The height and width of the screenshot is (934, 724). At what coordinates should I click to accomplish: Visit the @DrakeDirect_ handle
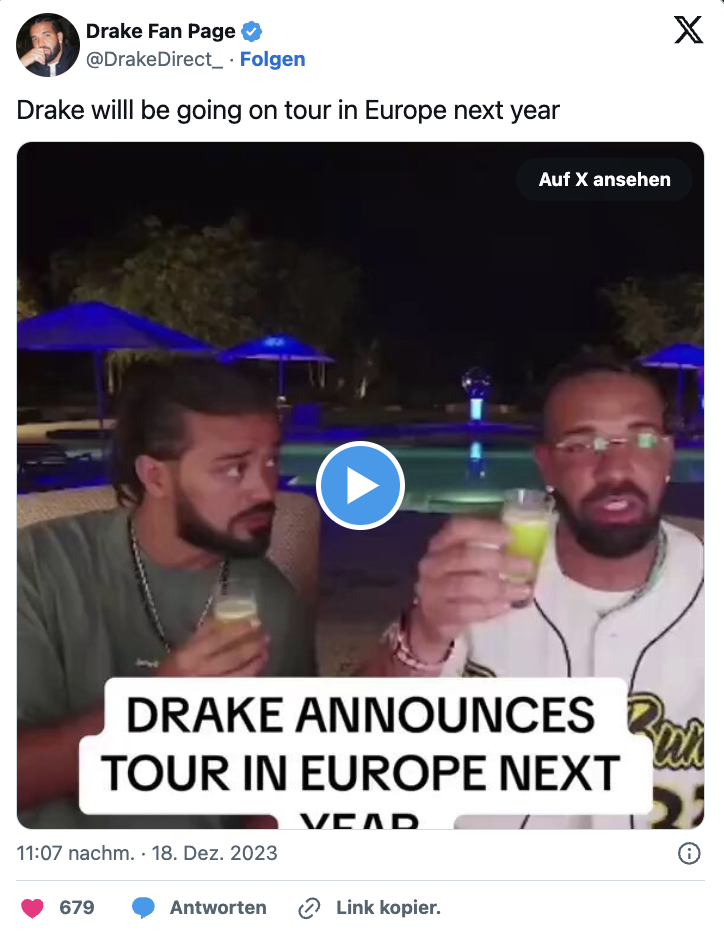154,59
